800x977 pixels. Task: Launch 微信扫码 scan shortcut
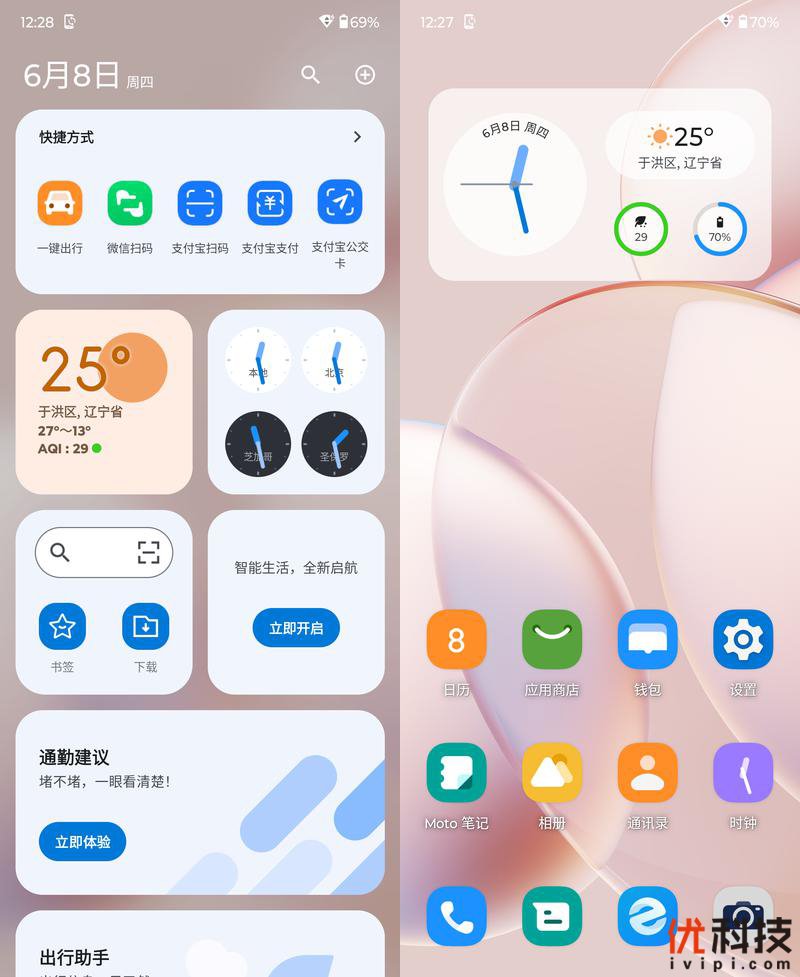[130, 204]
